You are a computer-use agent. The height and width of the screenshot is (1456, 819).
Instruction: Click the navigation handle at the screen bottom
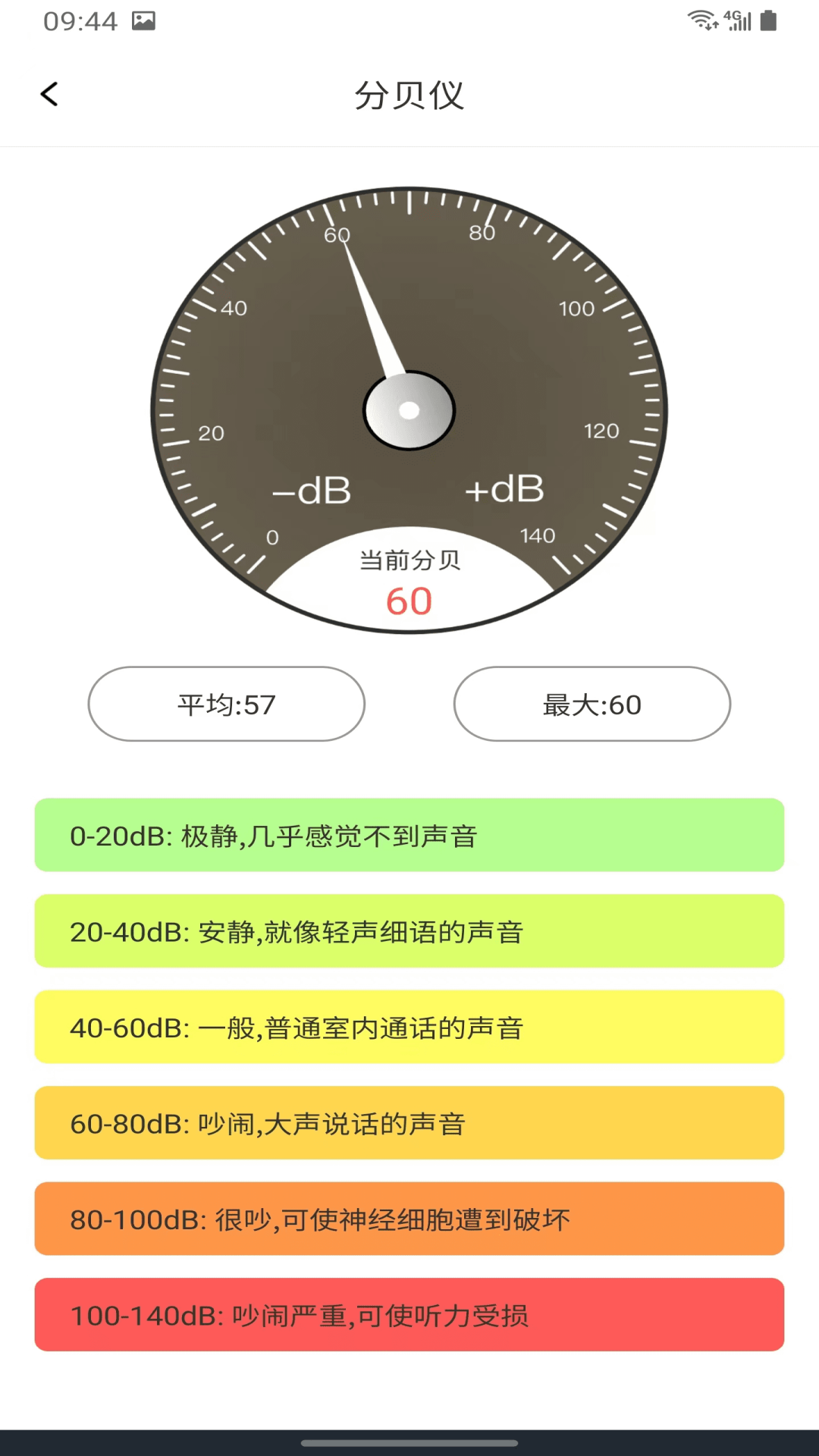click(x=409, y=1444)
